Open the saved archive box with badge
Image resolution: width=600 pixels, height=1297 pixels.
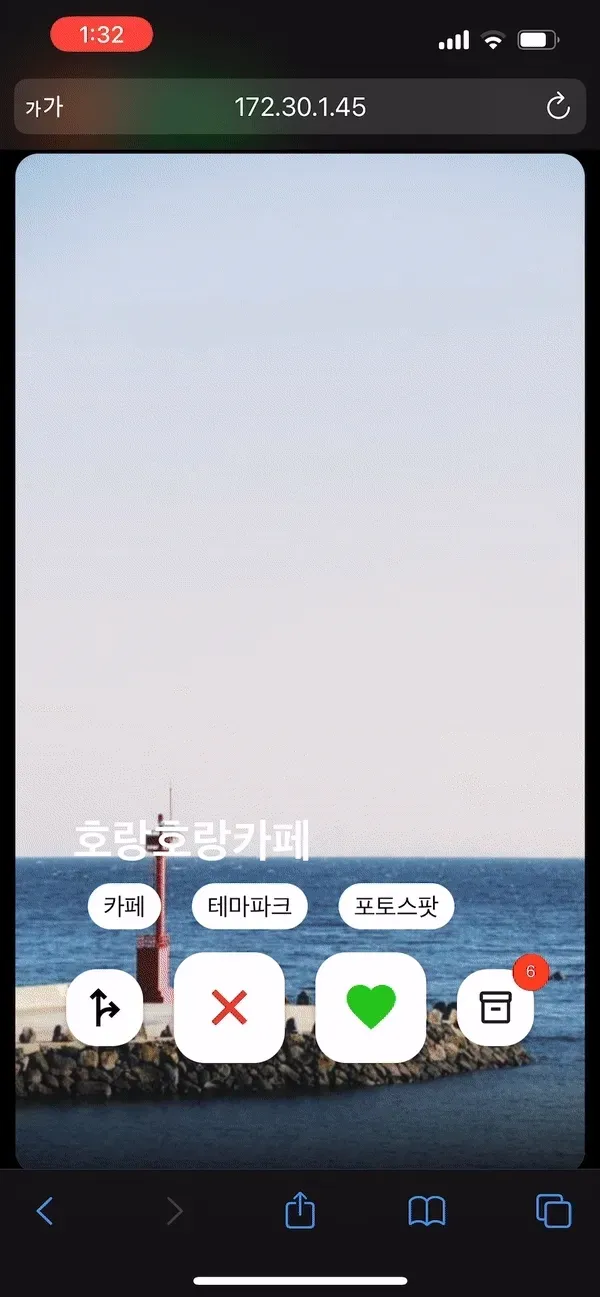tap(495, 1007)
